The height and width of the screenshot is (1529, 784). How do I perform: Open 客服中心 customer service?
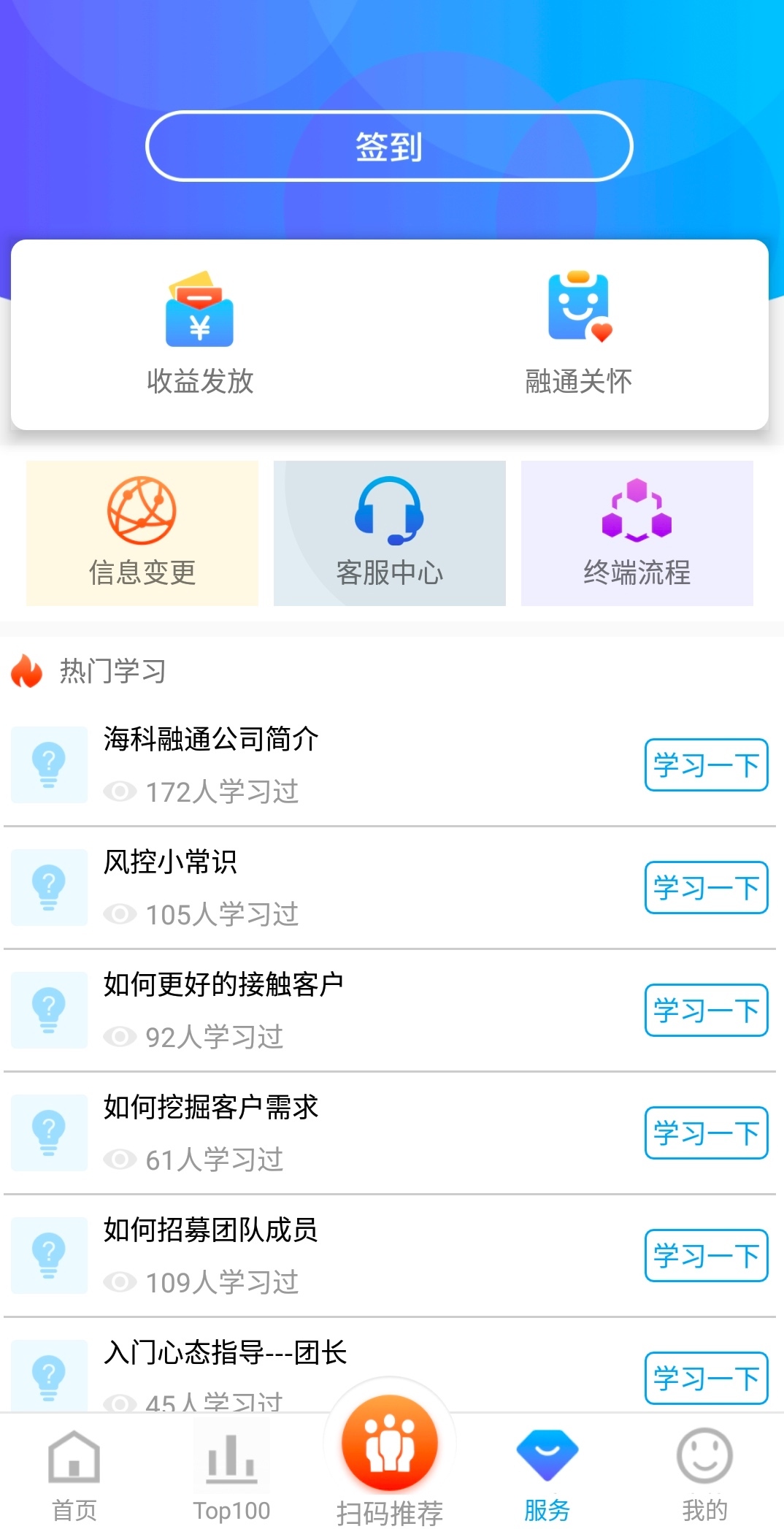click(x=390, y=533)
